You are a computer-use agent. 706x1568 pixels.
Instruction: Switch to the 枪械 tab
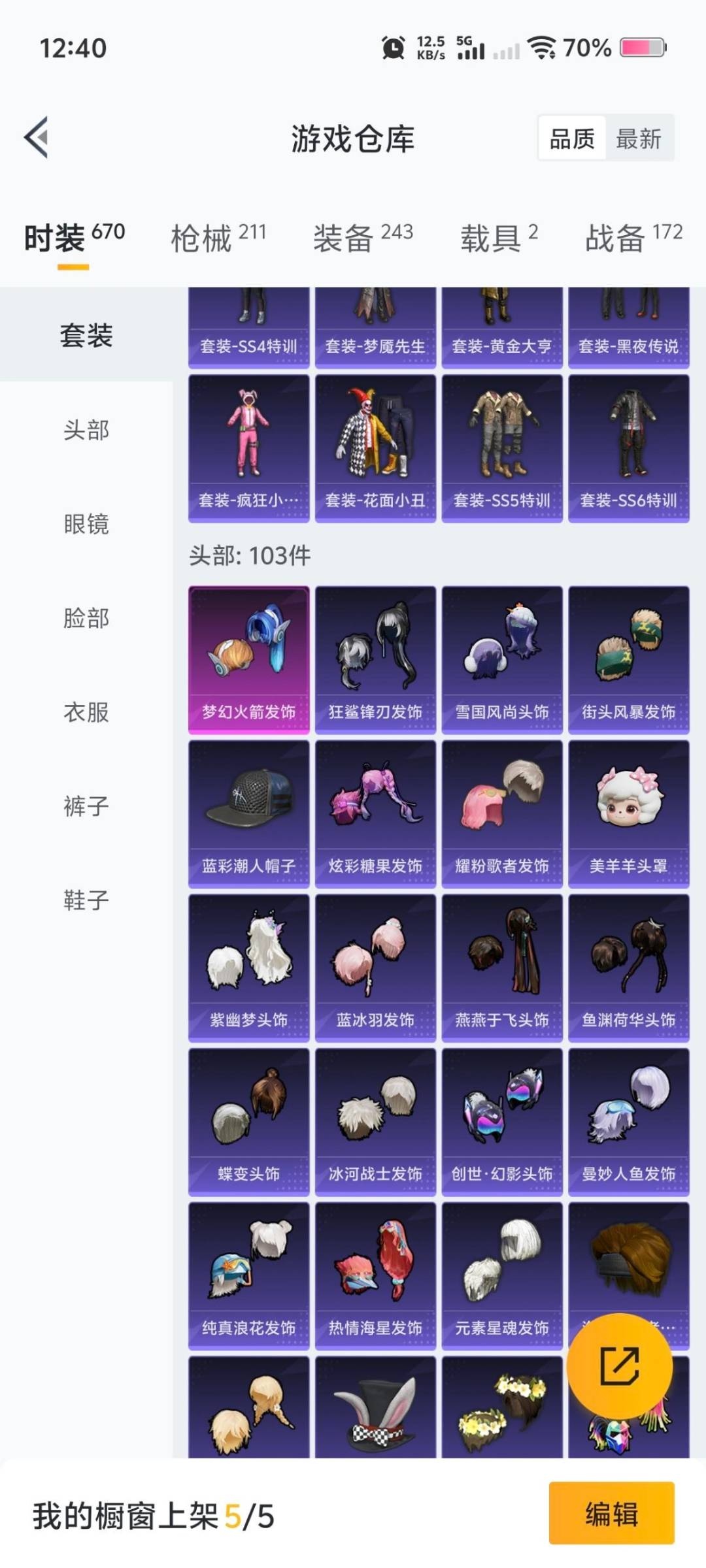pos(218,238)
